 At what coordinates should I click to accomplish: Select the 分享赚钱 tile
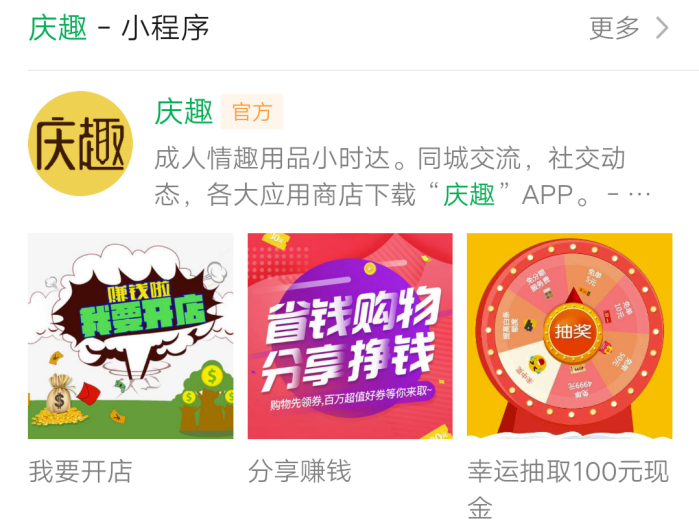pos(350,336)
